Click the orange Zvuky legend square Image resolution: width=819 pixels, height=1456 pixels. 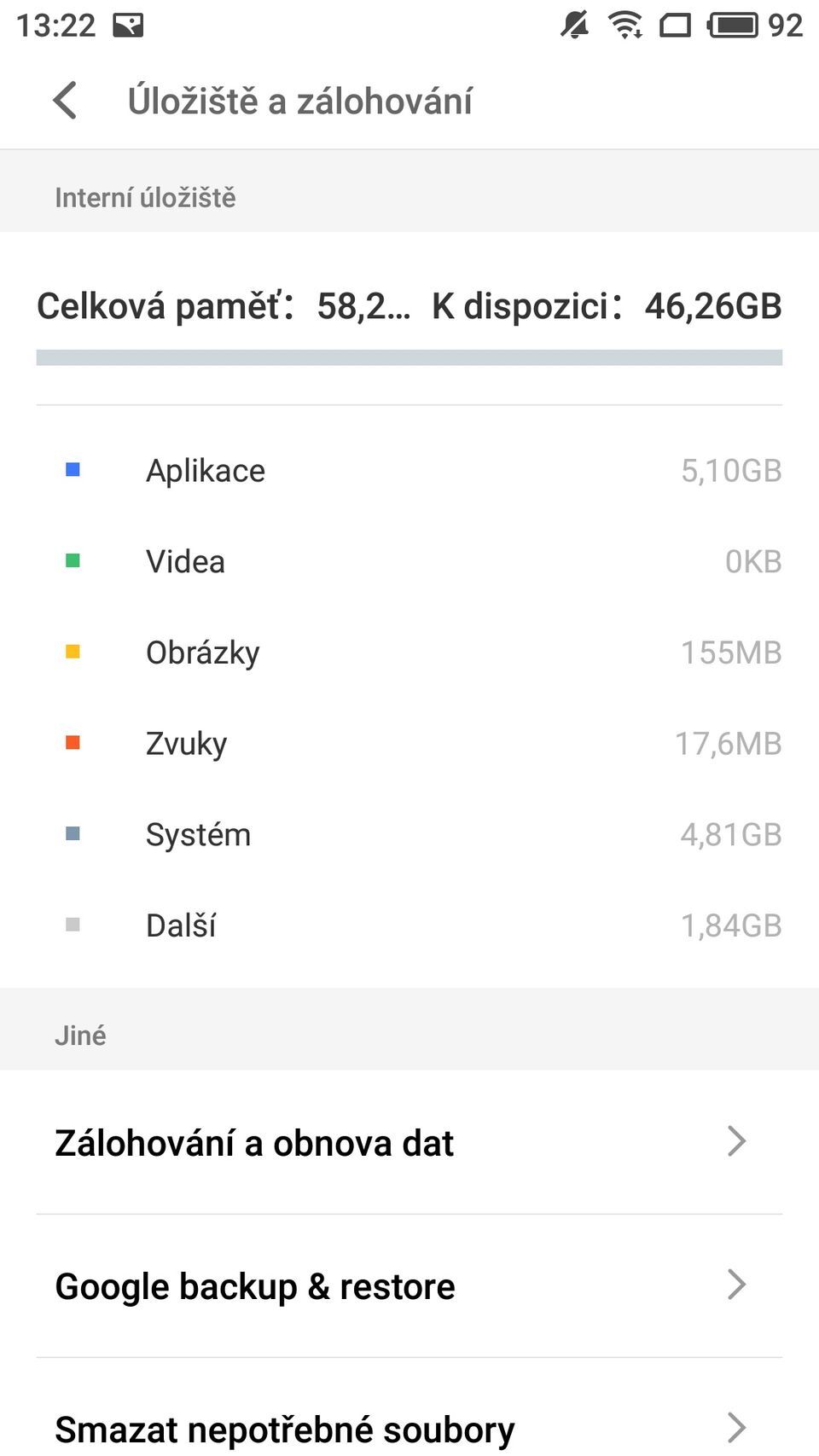pyautogui.click(x=73, y=743)
